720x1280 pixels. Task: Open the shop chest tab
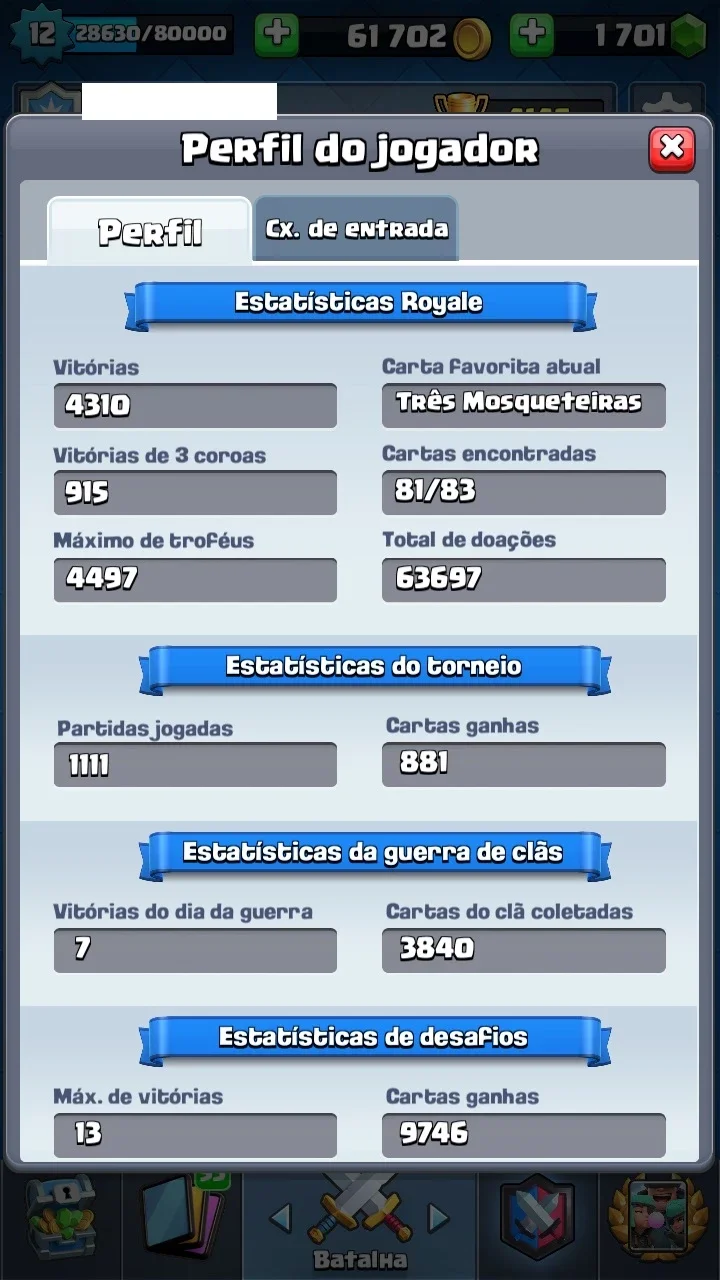(61, 1217)
